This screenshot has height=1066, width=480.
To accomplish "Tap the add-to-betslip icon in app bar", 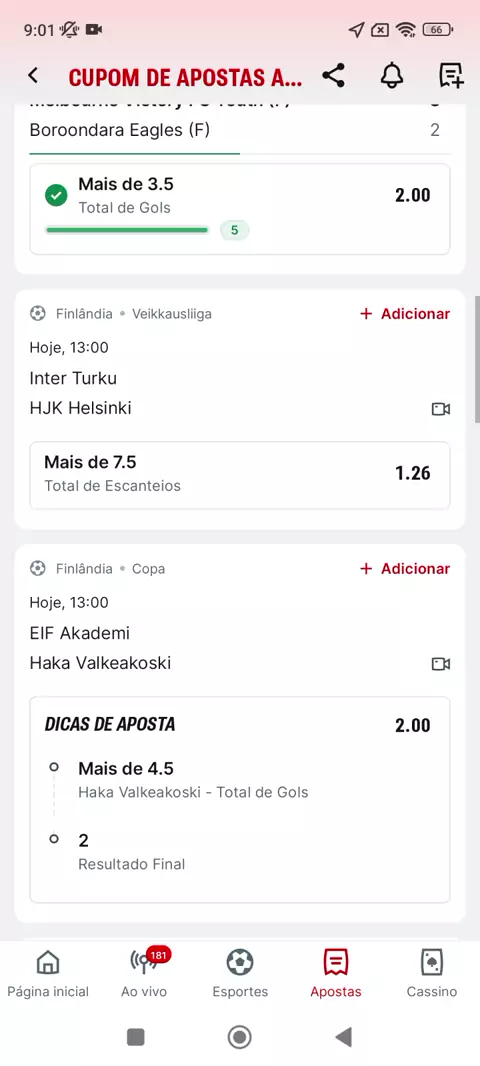I will [x=451, y=75].
